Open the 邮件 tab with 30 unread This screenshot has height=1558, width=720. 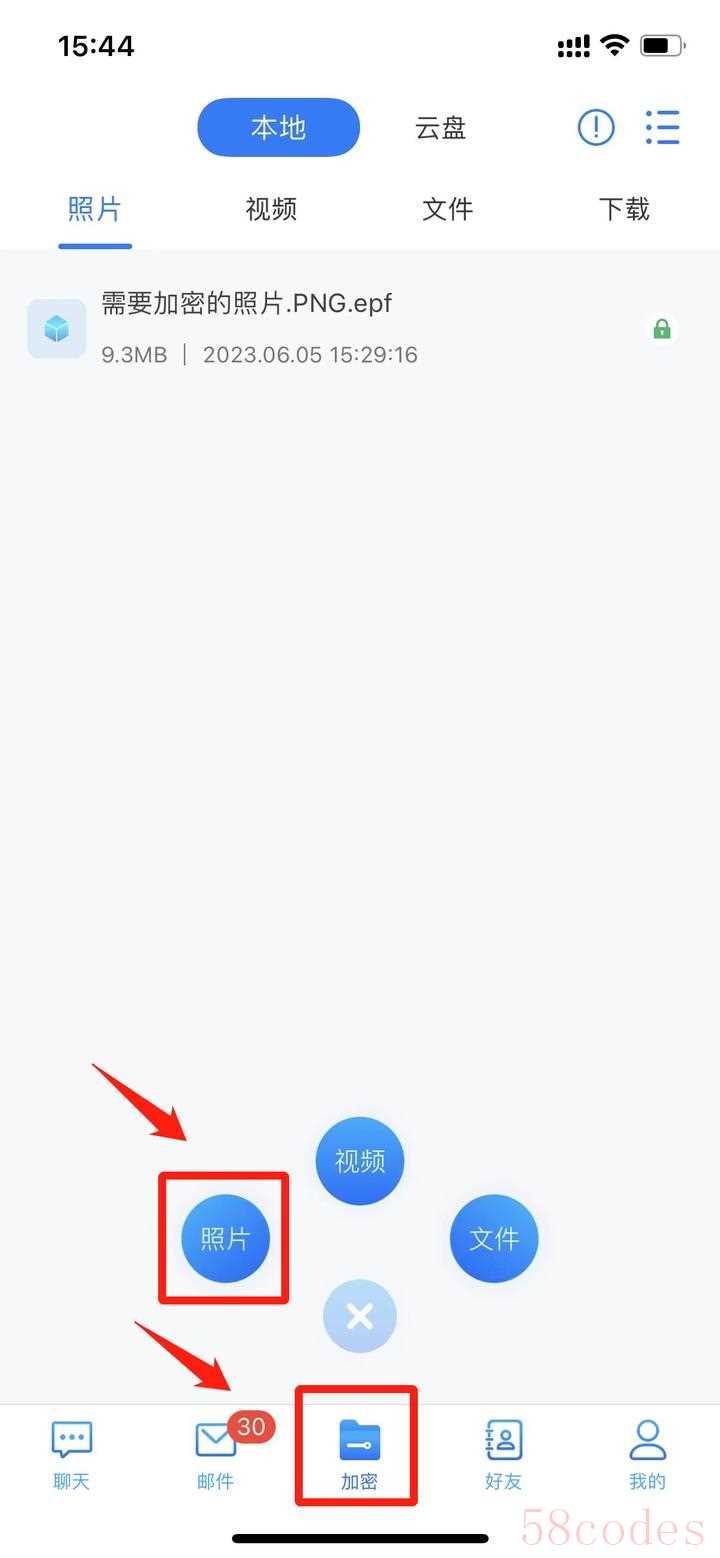[216, 1454]
